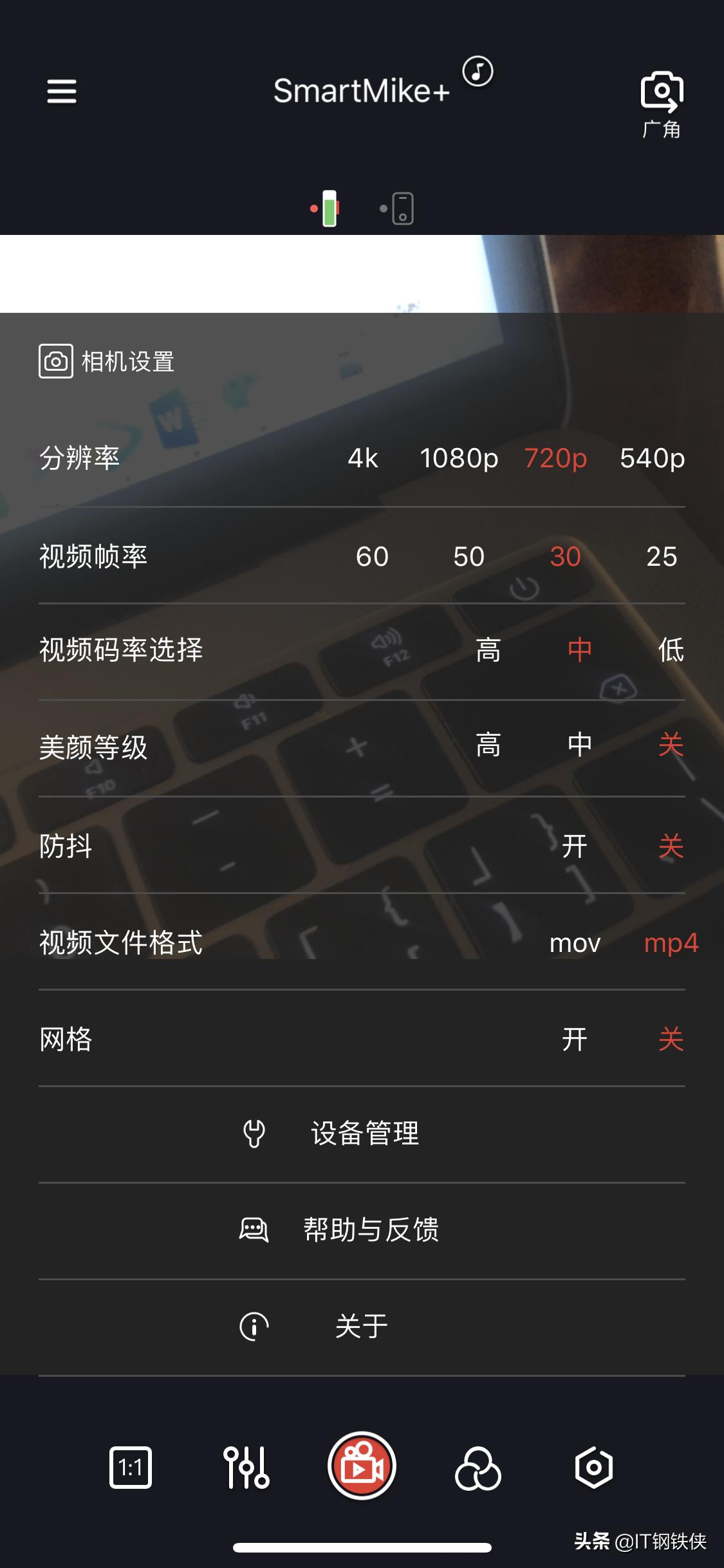724x1568 pixels.
Task: Tap the 相机设置 camera settings icon
Action: point(57,360)
